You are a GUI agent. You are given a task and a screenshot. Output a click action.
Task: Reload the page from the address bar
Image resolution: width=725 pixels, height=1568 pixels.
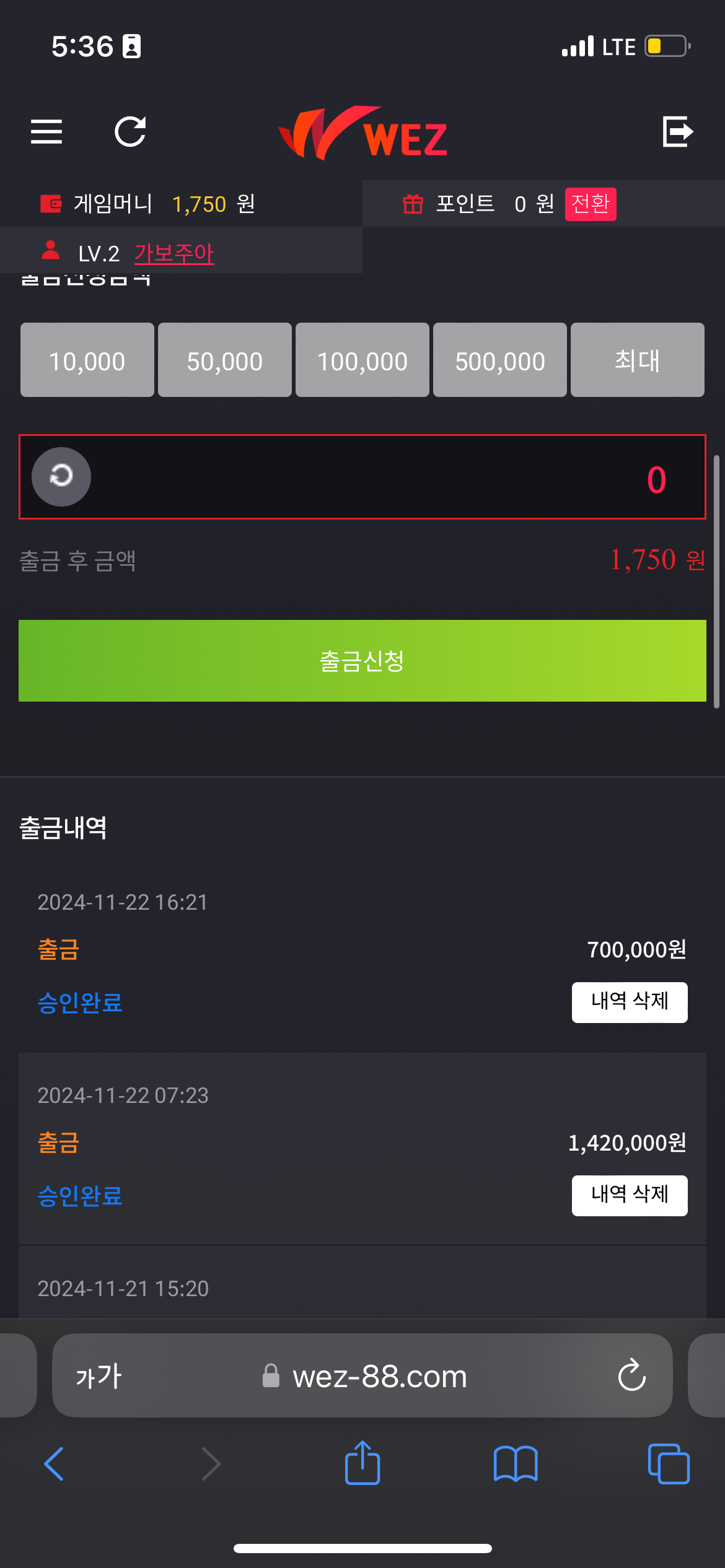pos(632,1375)
